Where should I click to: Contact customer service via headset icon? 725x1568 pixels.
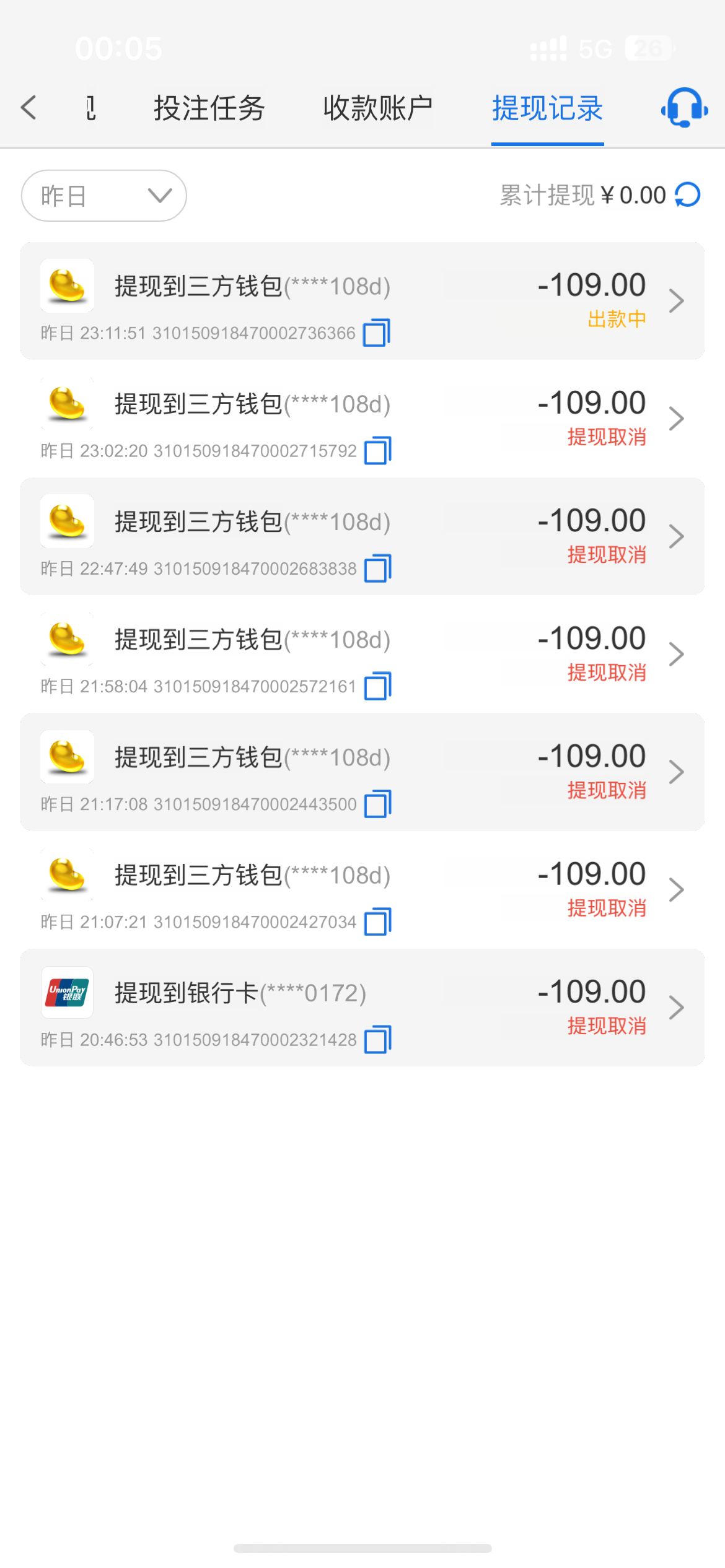pyautogui.click(x=684, y=108)
